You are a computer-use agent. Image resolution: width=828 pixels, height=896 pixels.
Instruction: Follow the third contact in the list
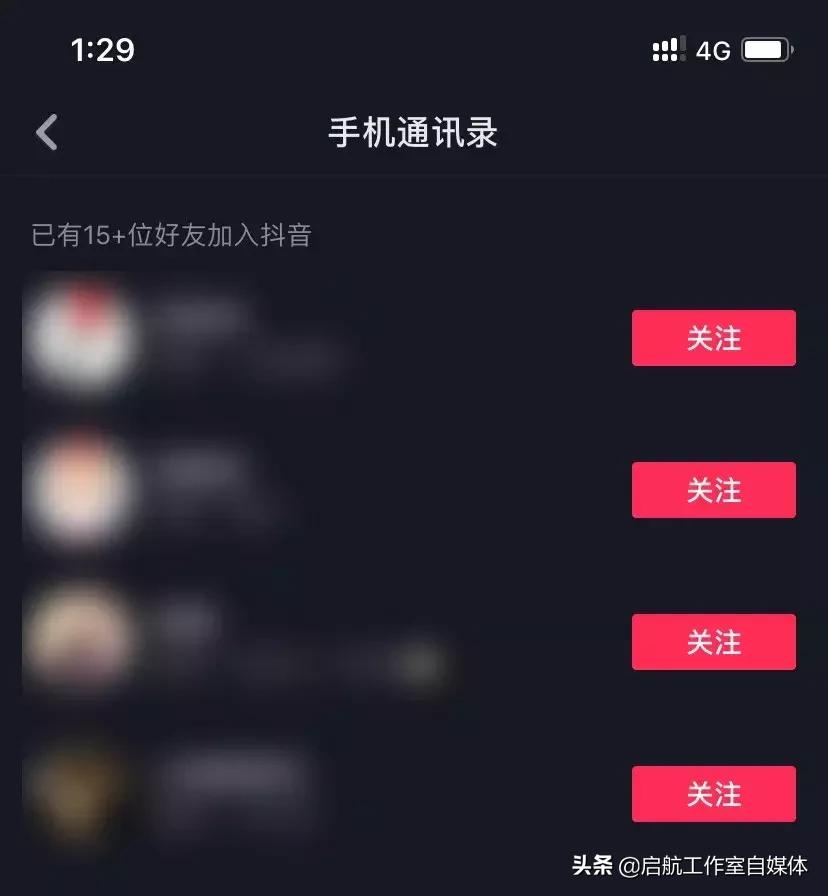(713, 643)
